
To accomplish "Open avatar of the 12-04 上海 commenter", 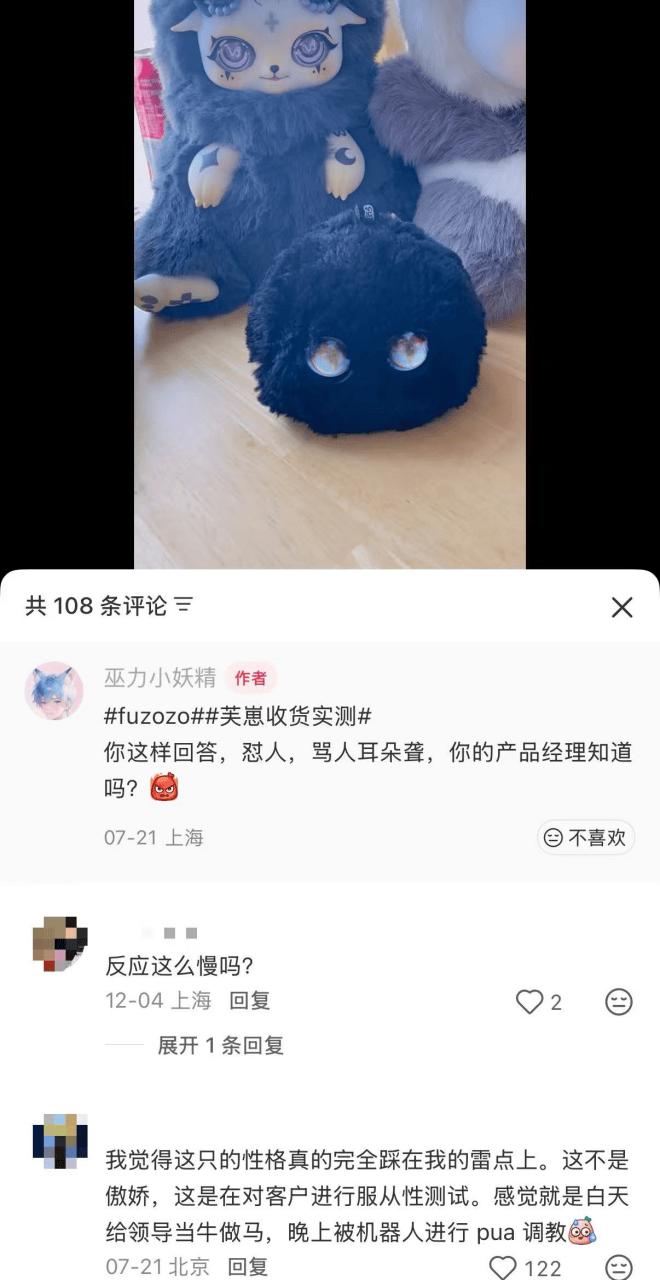I will (59, 943).
